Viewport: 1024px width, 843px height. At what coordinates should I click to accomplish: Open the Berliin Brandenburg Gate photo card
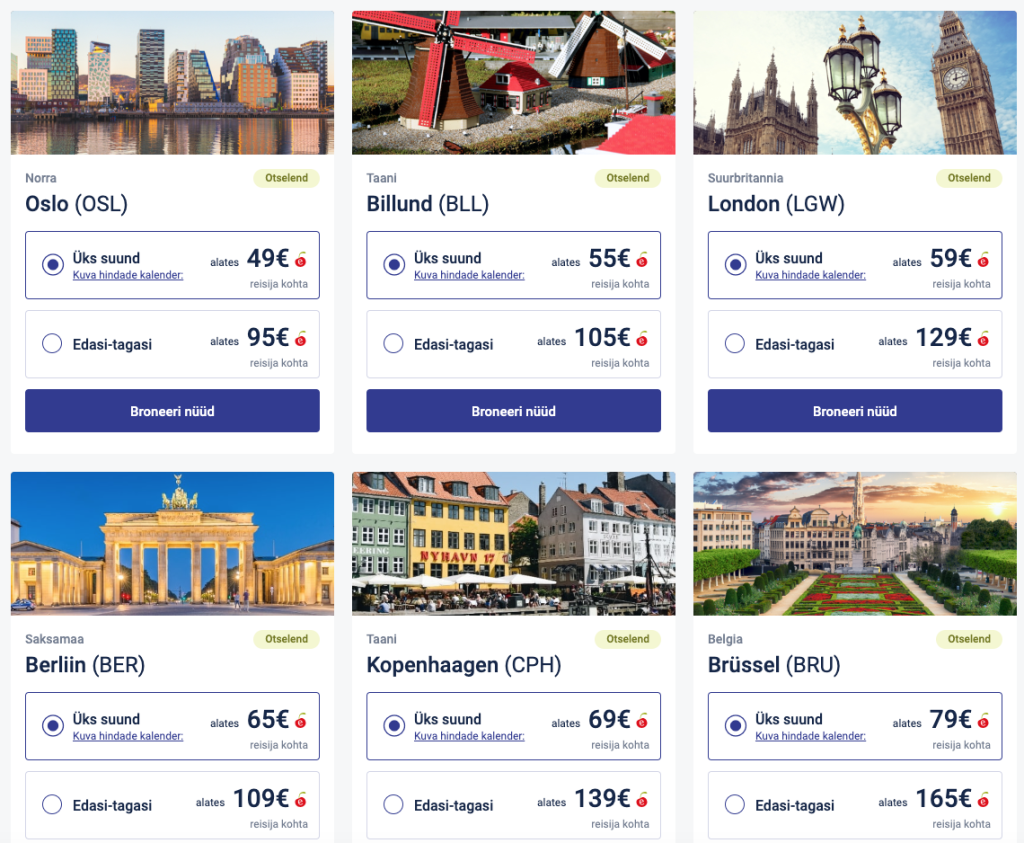point(172,543)
